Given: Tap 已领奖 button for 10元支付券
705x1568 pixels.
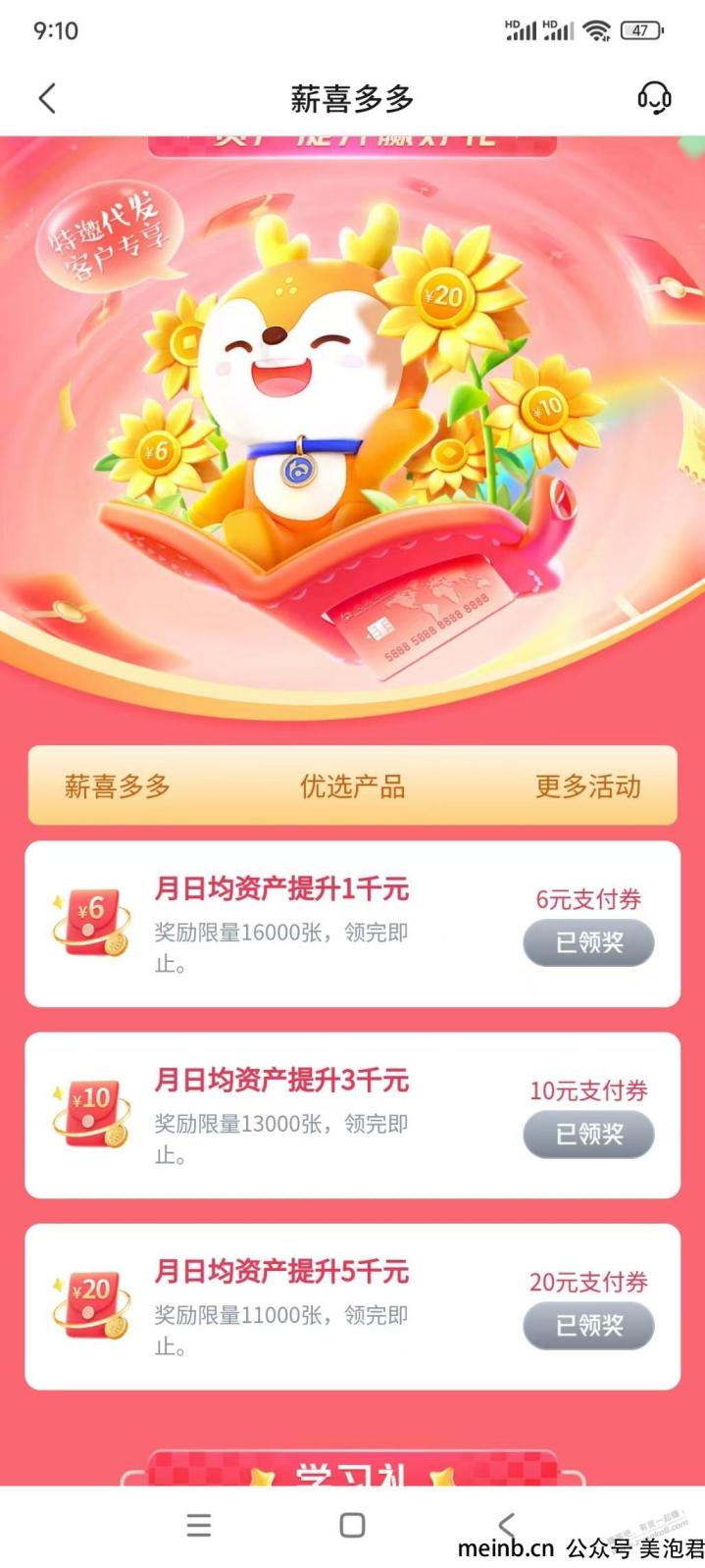Looking at the screenshot, I should pyautogui.click(x=588, y=1135).
